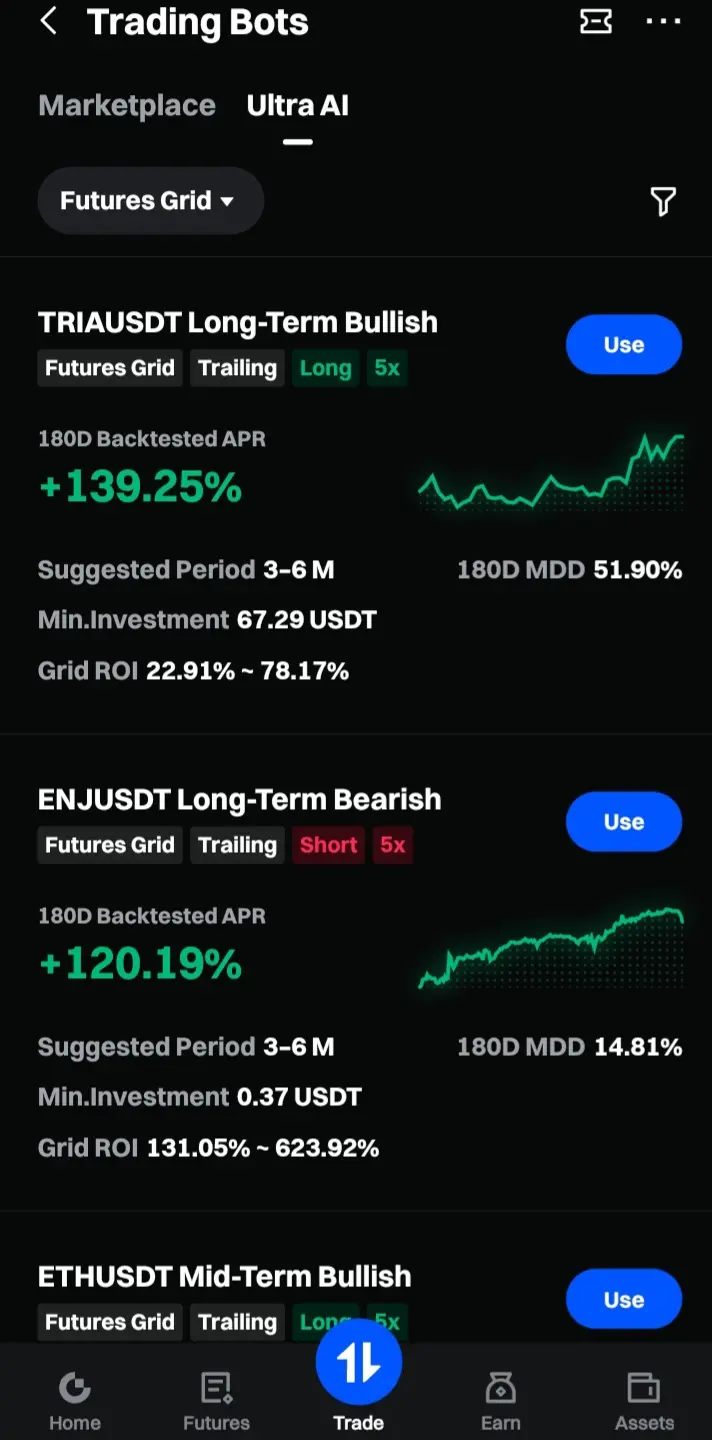Use the ENJUSDT Long-Term Bearish bot
Image resolution: width=712 pixels, height=1440 pixels.
pyautogui.click(x=623, y=822)
